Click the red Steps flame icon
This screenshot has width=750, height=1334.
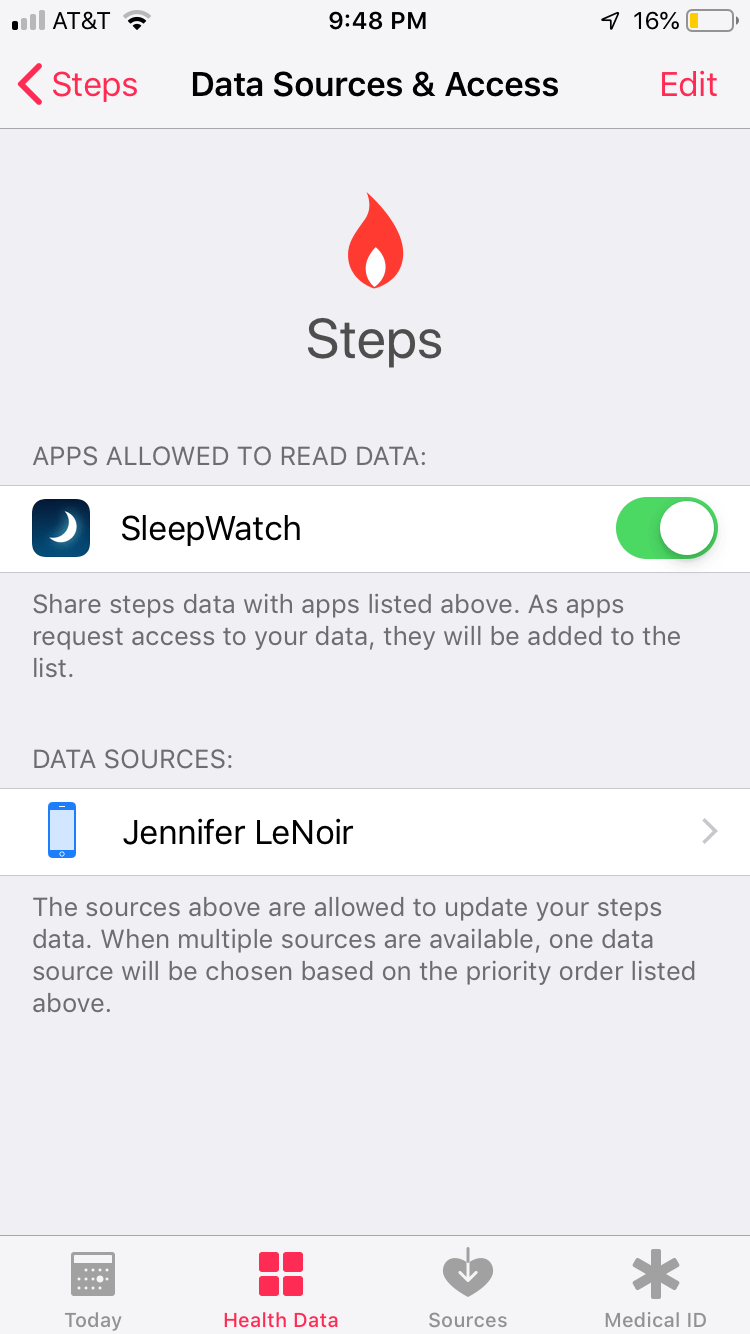375,240
